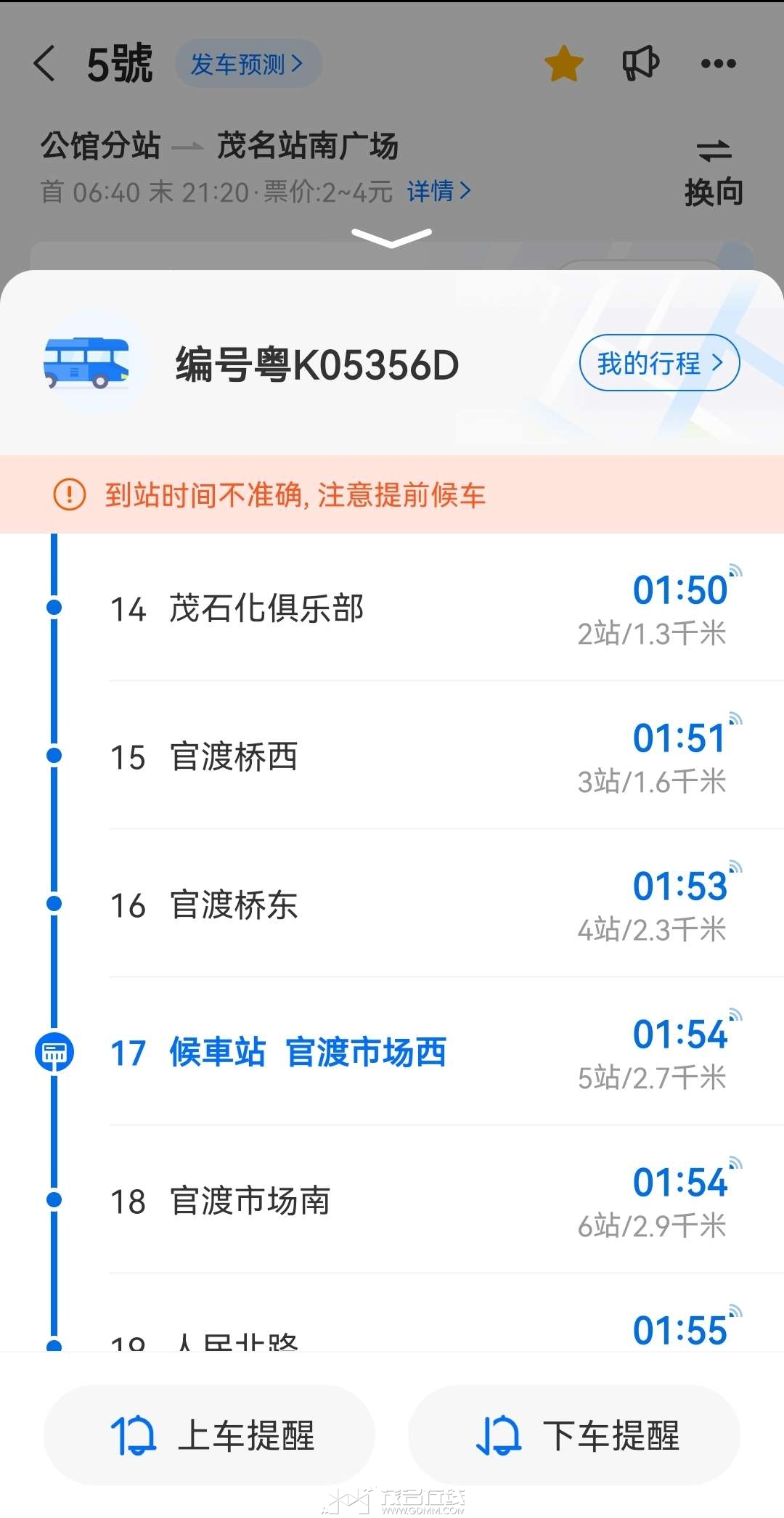Collapse the panel with the down chevron
Viewport: 784px width, 1518px height.
[391, 238]
